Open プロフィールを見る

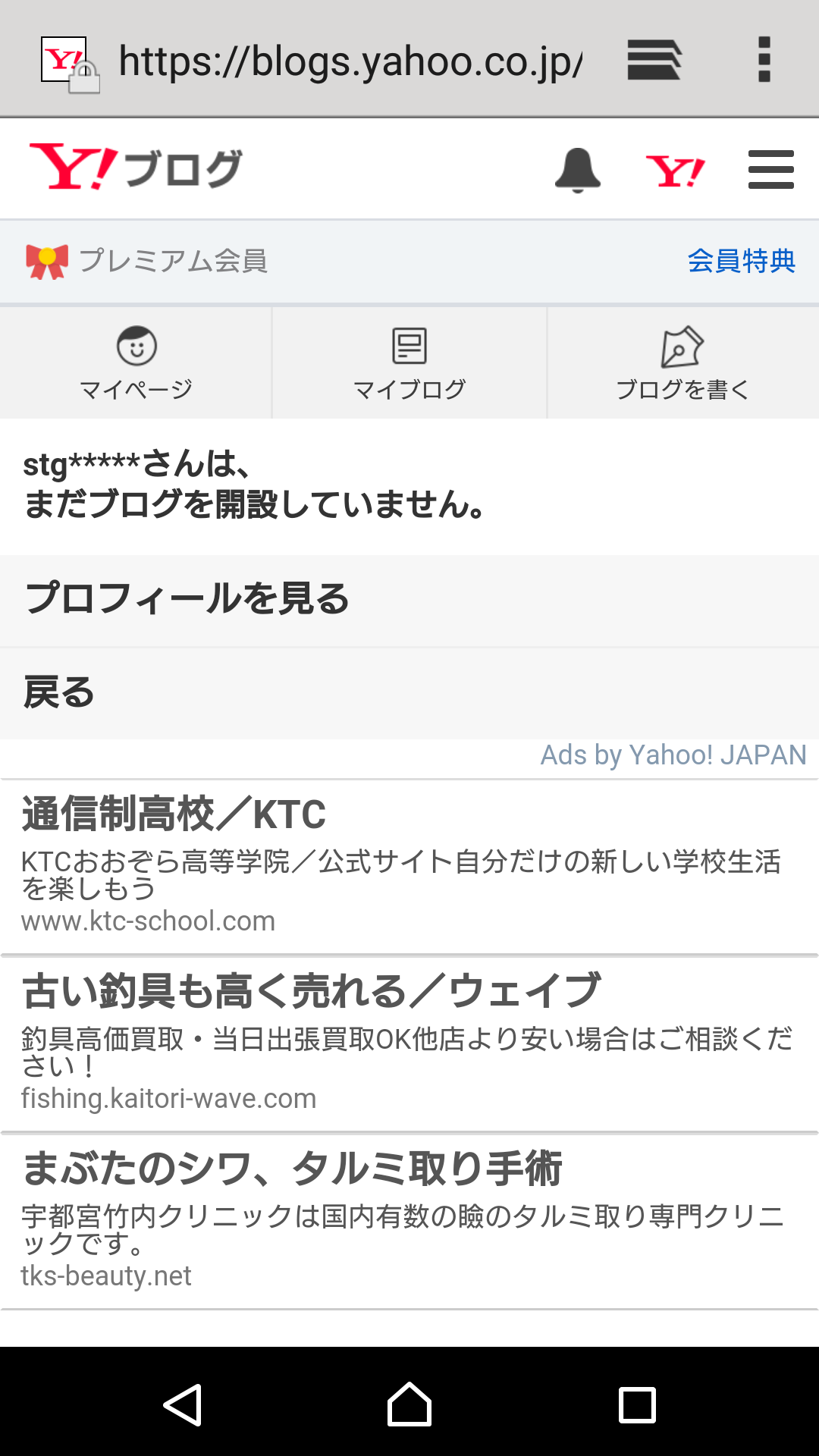[x=409, y=601]
